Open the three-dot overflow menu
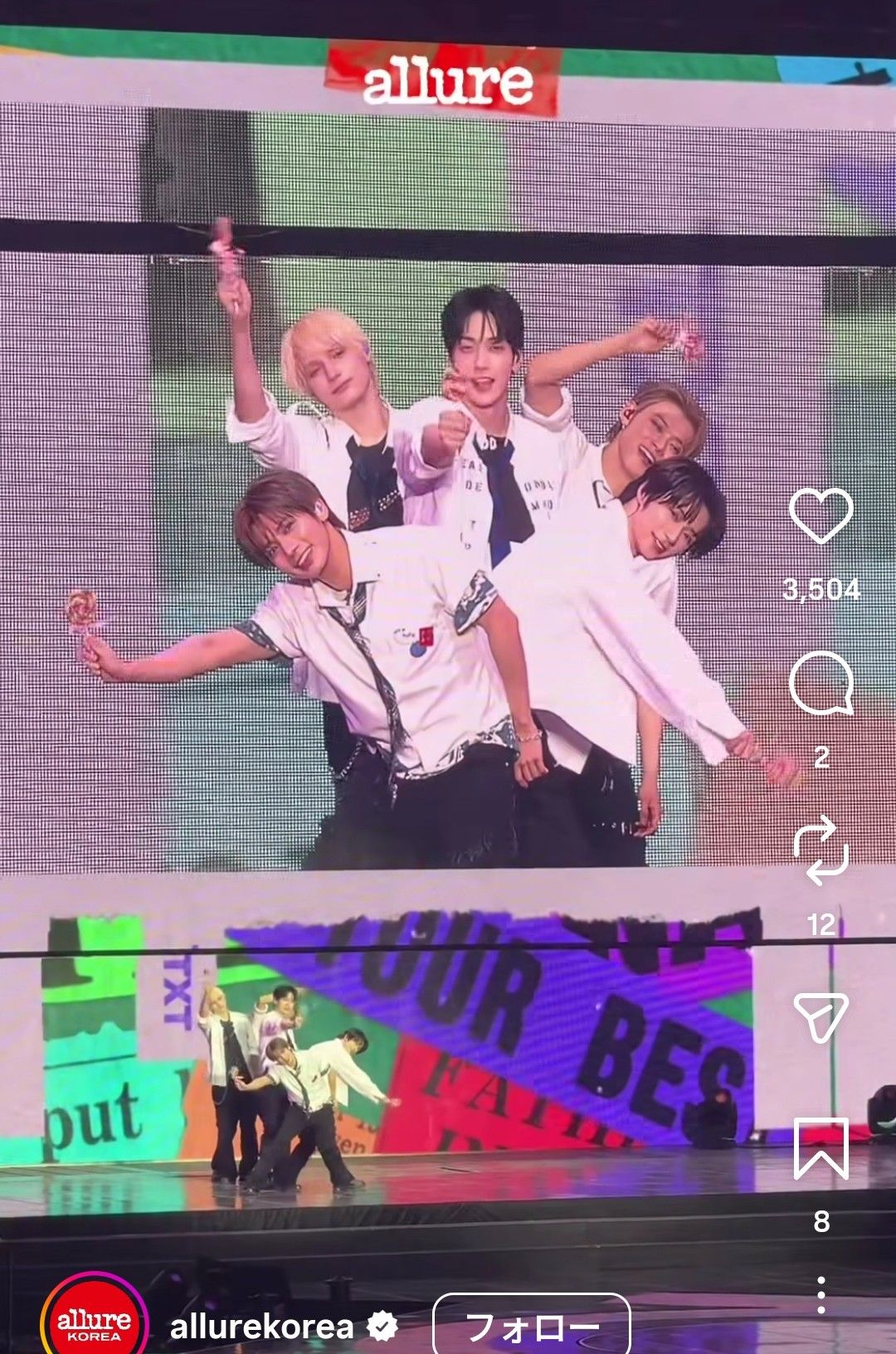 [x=821, y=1295]
